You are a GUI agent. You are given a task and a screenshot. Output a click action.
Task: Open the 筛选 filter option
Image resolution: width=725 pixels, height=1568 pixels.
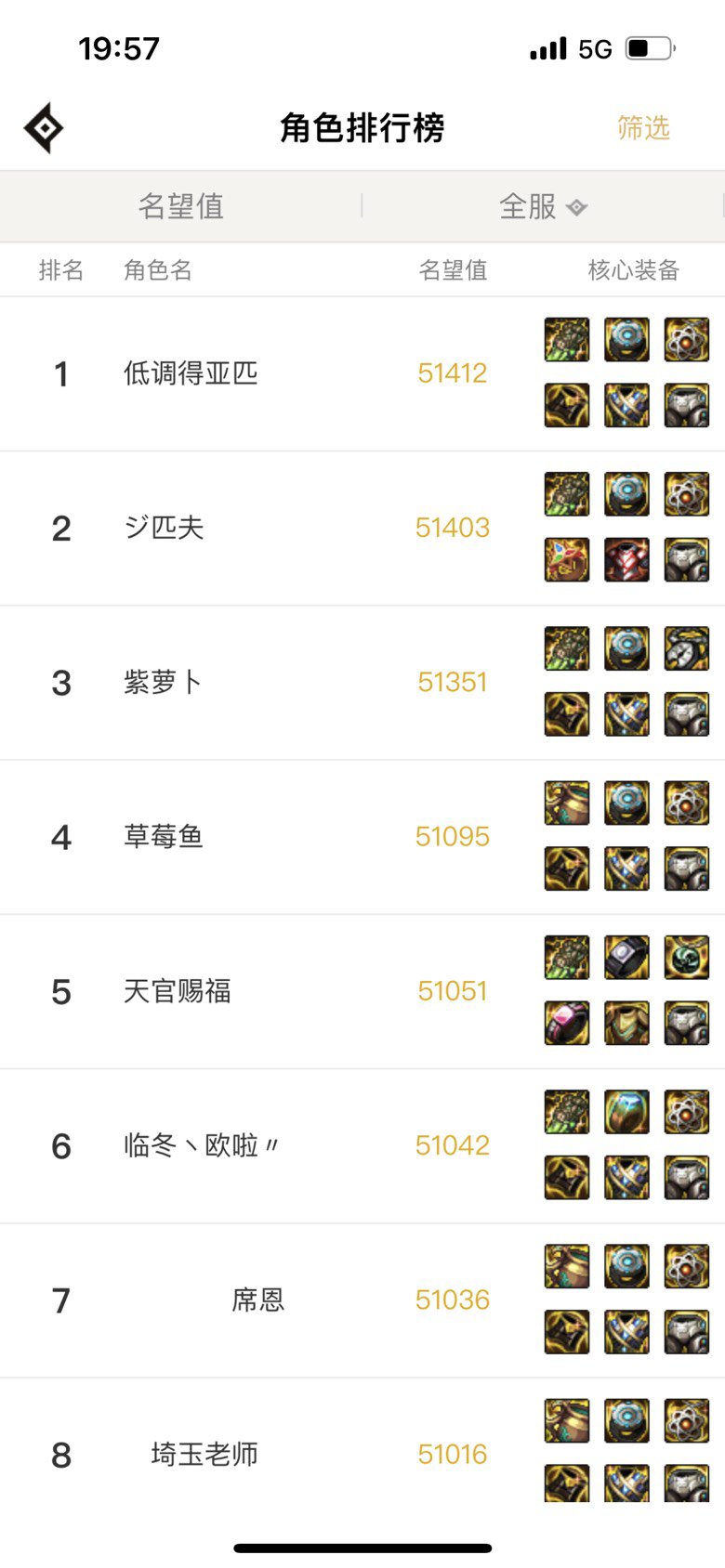[x=643, y=128]
